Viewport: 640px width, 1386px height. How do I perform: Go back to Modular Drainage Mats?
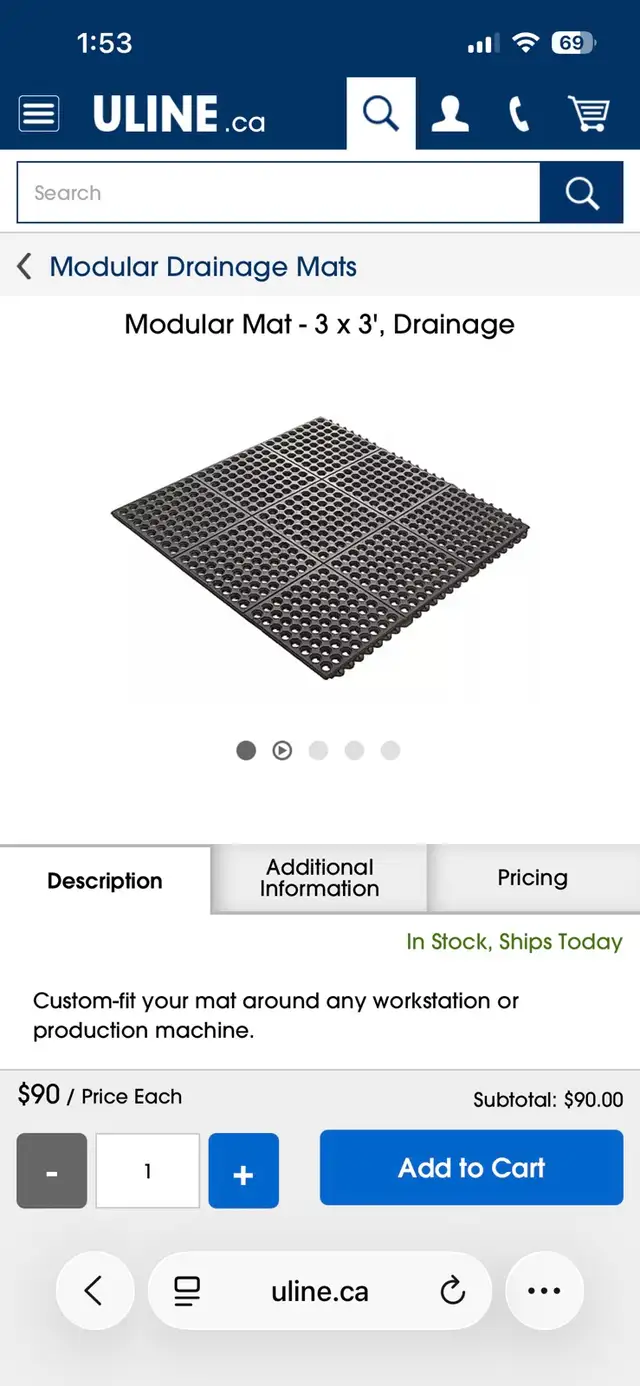pos(187,267)
